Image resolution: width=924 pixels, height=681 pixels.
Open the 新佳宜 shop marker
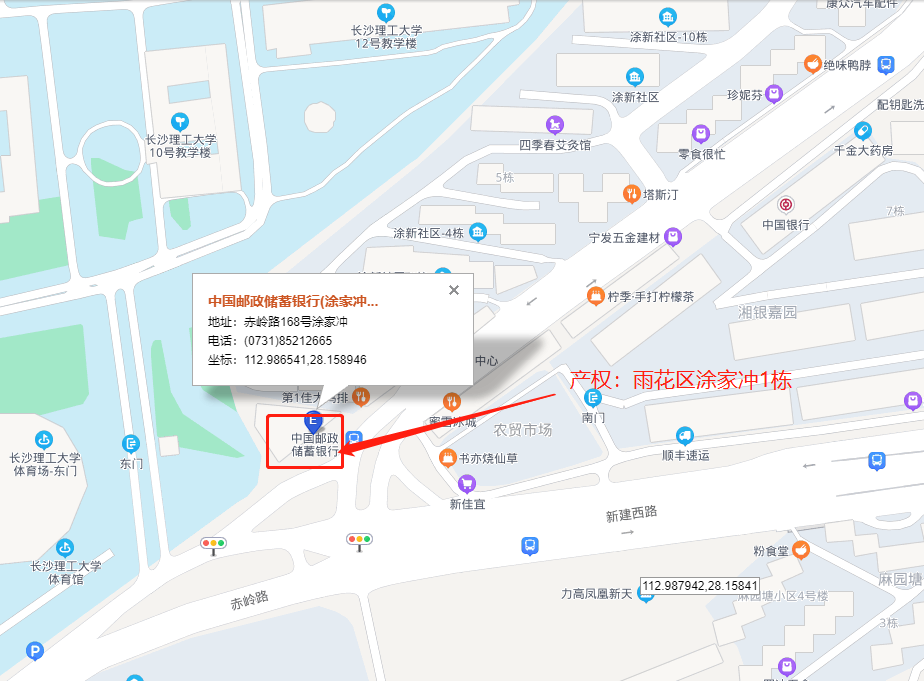[466, 484]
